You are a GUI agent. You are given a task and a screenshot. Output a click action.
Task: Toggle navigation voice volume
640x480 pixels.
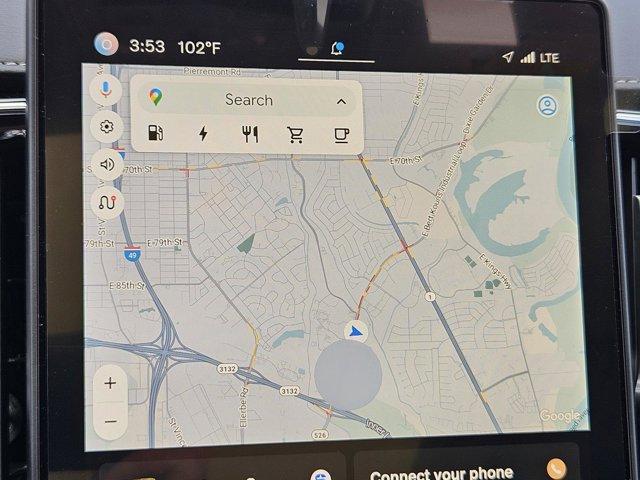click(x=106, y=164)
